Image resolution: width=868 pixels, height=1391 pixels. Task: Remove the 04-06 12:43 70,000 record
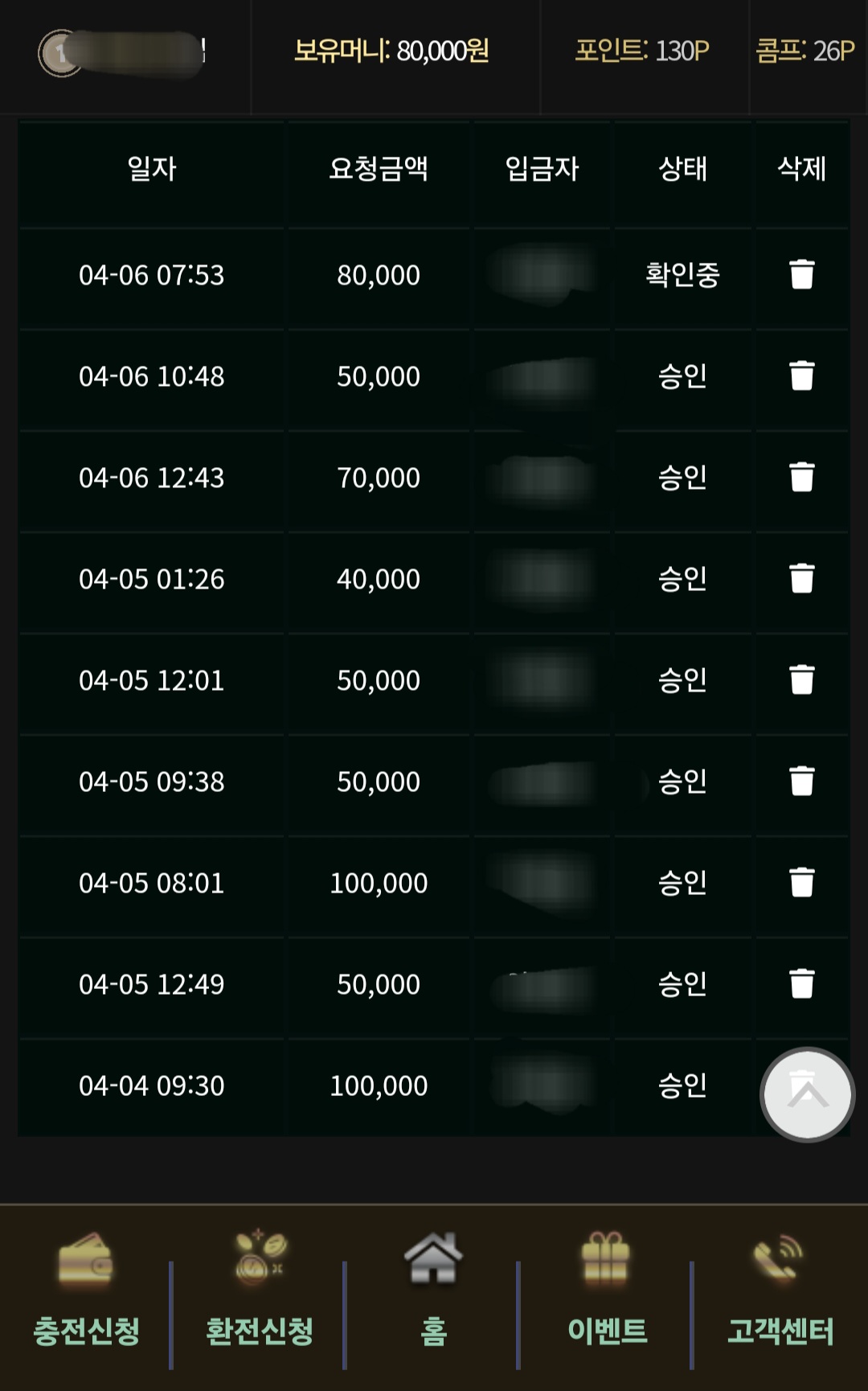[801, 477]
